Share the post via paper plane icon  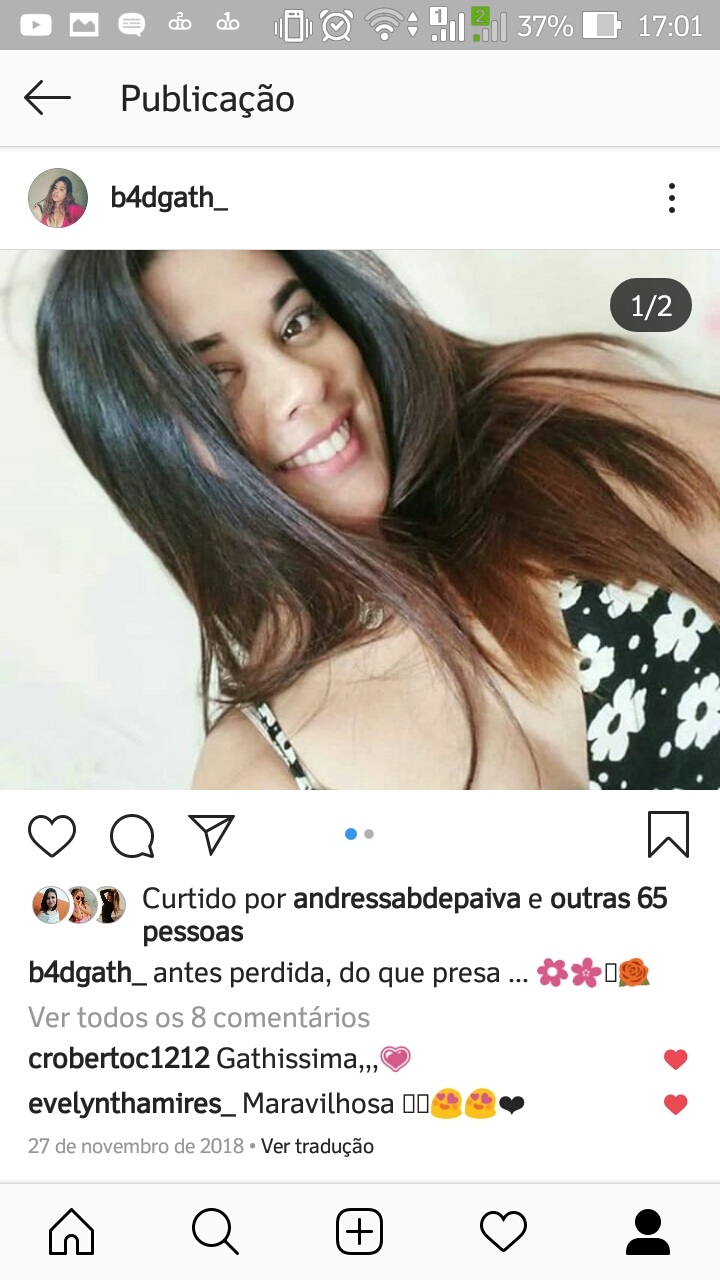click(211, 835)
